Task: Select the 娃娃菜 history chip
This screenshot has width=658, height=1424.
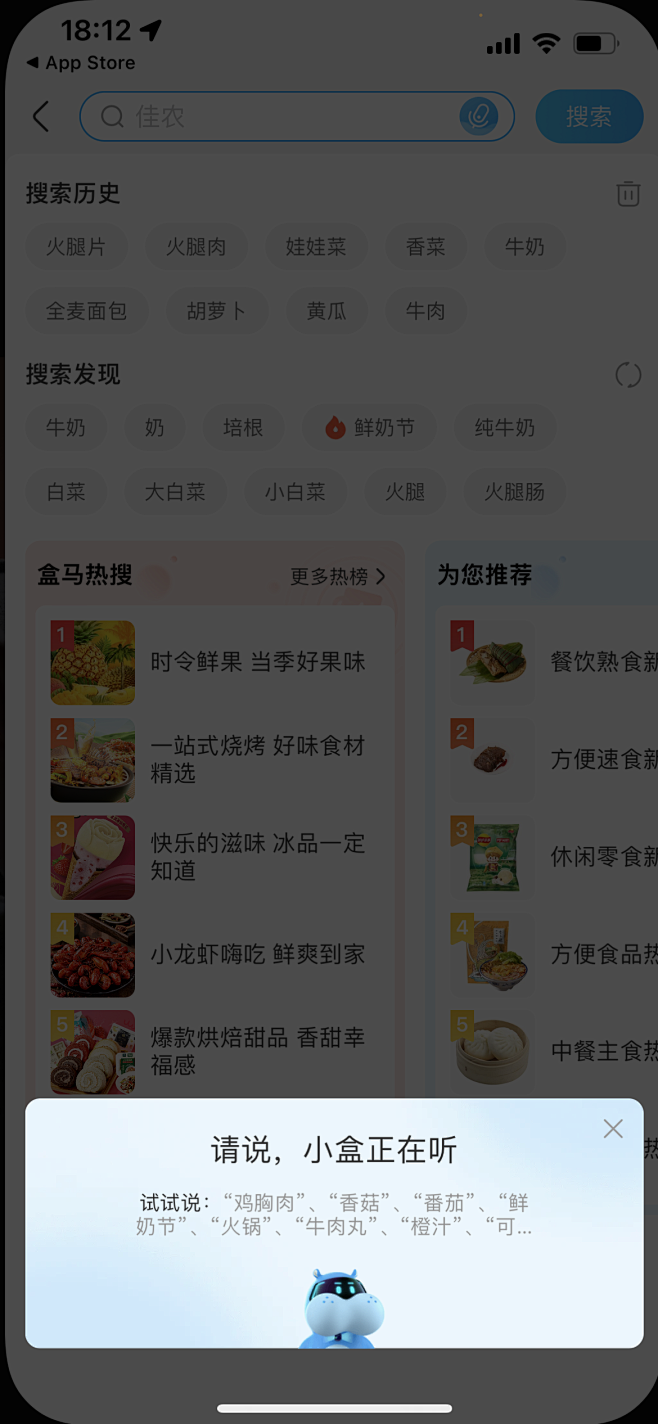Action: [316, 246]
